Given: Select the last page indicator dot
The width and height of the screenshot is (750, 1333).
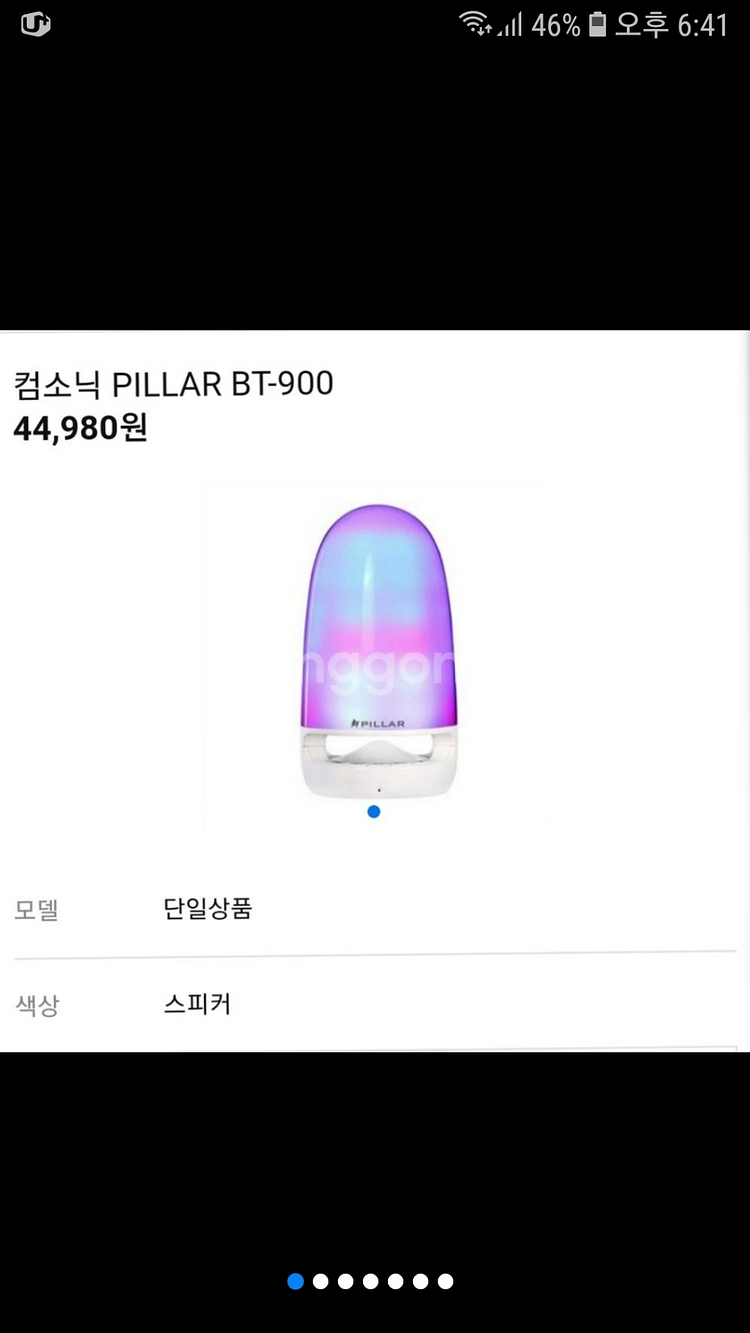Looking at the screenshot, I should point(445,1281).
